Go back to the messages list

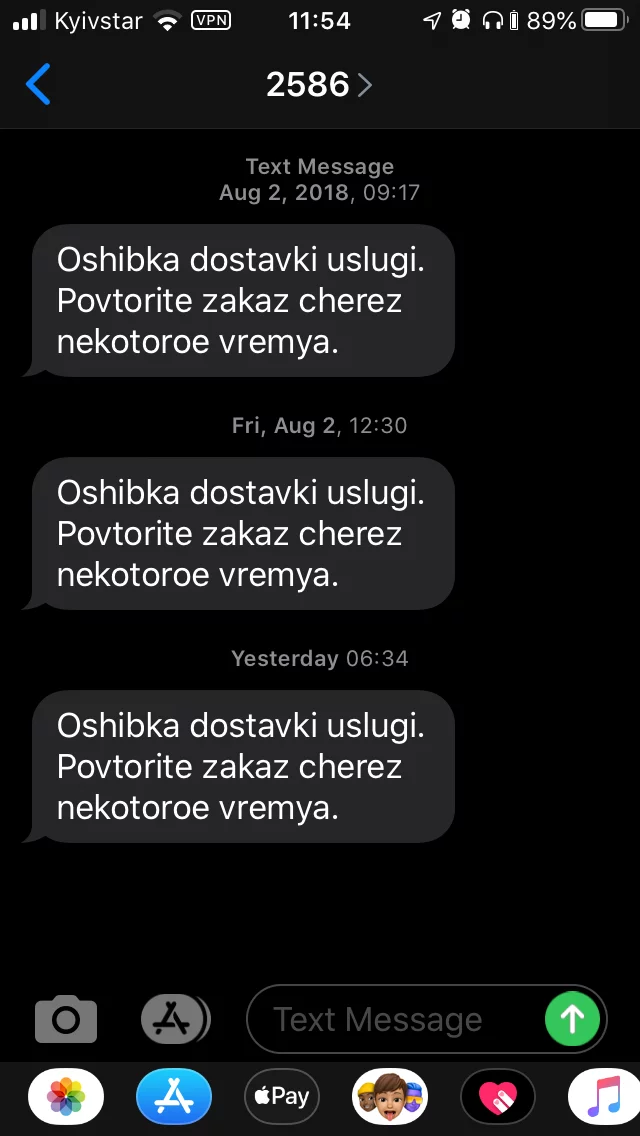[x=38, y=85]
